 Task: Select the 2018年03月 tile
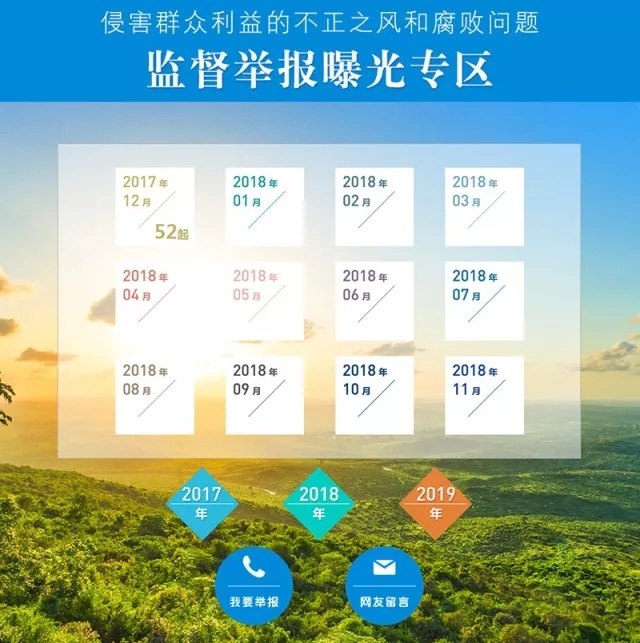coord(484,207)
